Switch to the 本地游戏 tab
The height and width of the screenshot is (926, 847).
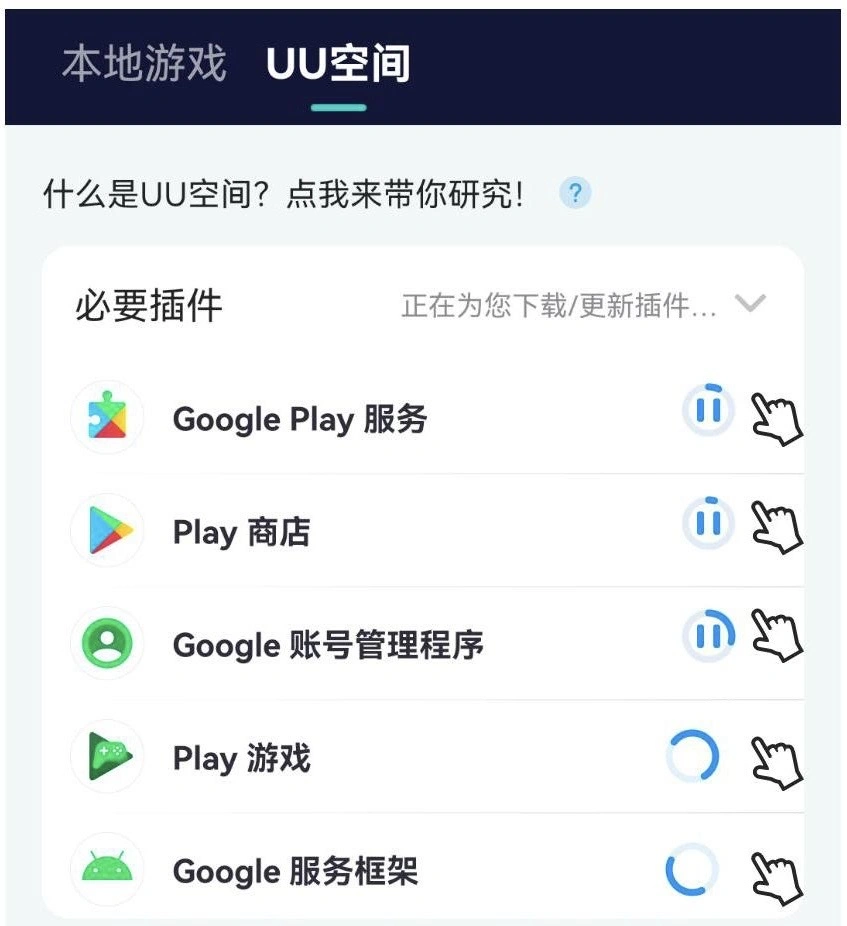coord(144,64)
